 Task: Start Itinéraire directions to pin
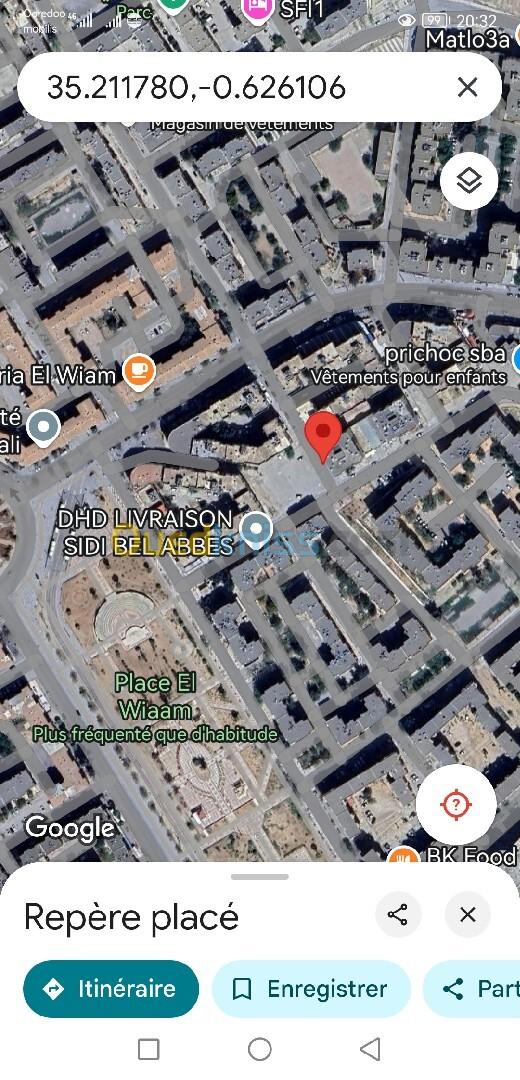[112, 989]
